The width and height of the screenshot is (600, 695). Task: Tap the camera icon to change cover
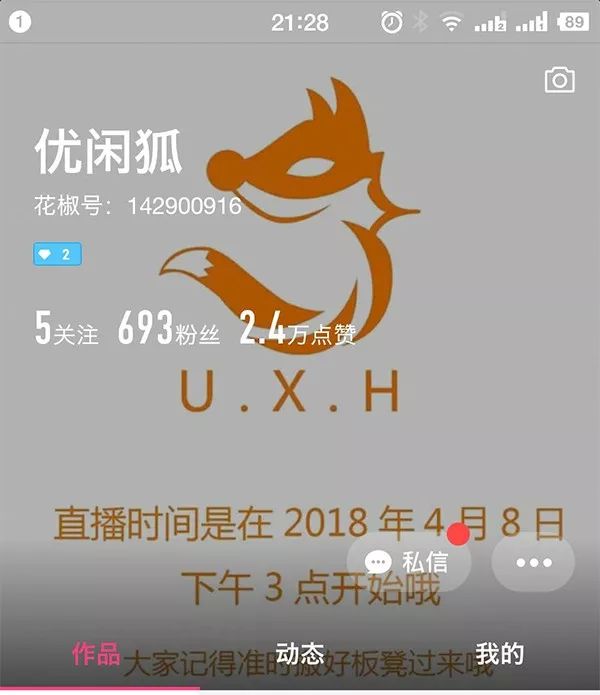point(559,80)
